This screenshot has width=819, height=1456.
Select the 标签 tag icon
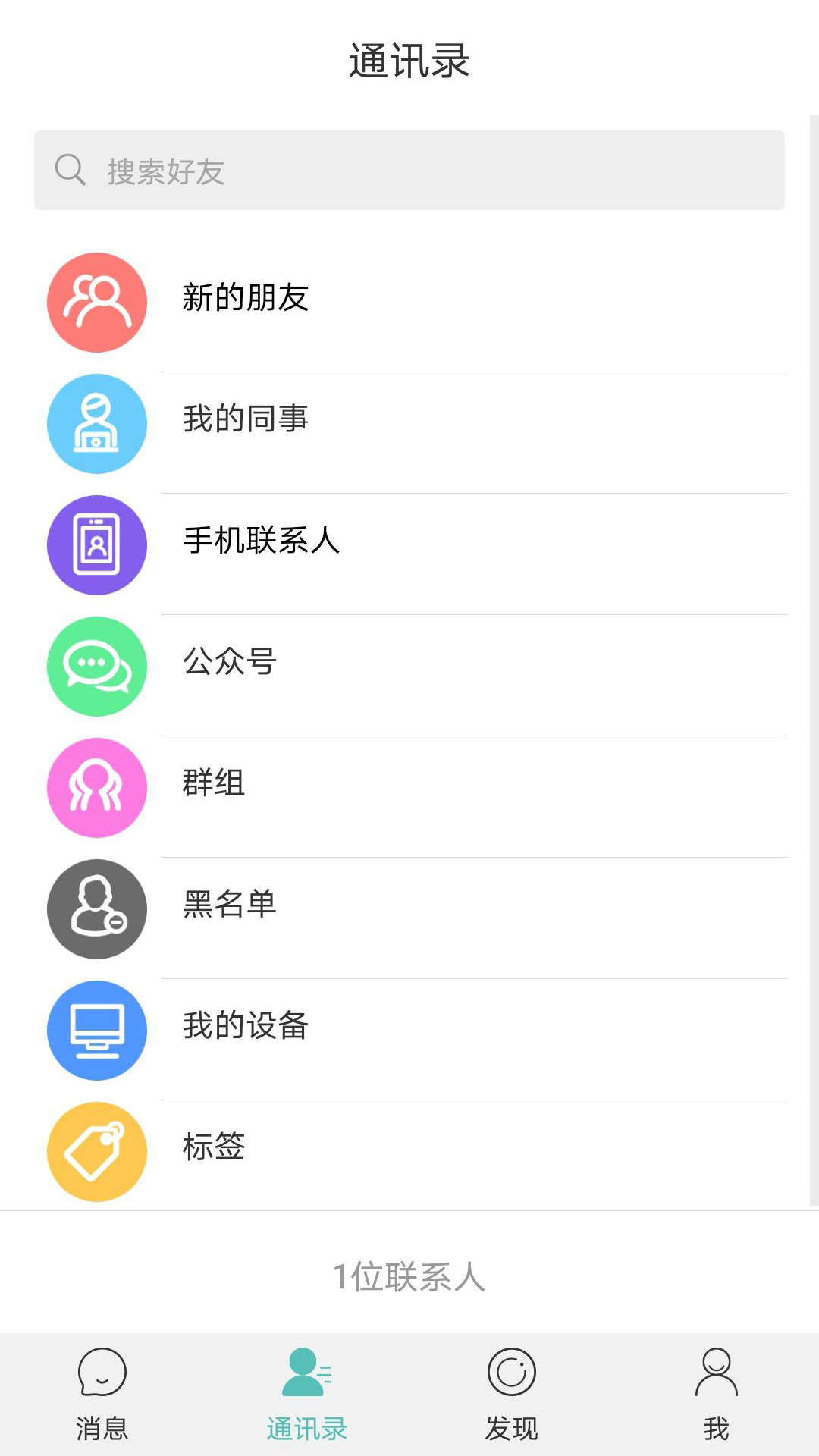coord(96,1150)
